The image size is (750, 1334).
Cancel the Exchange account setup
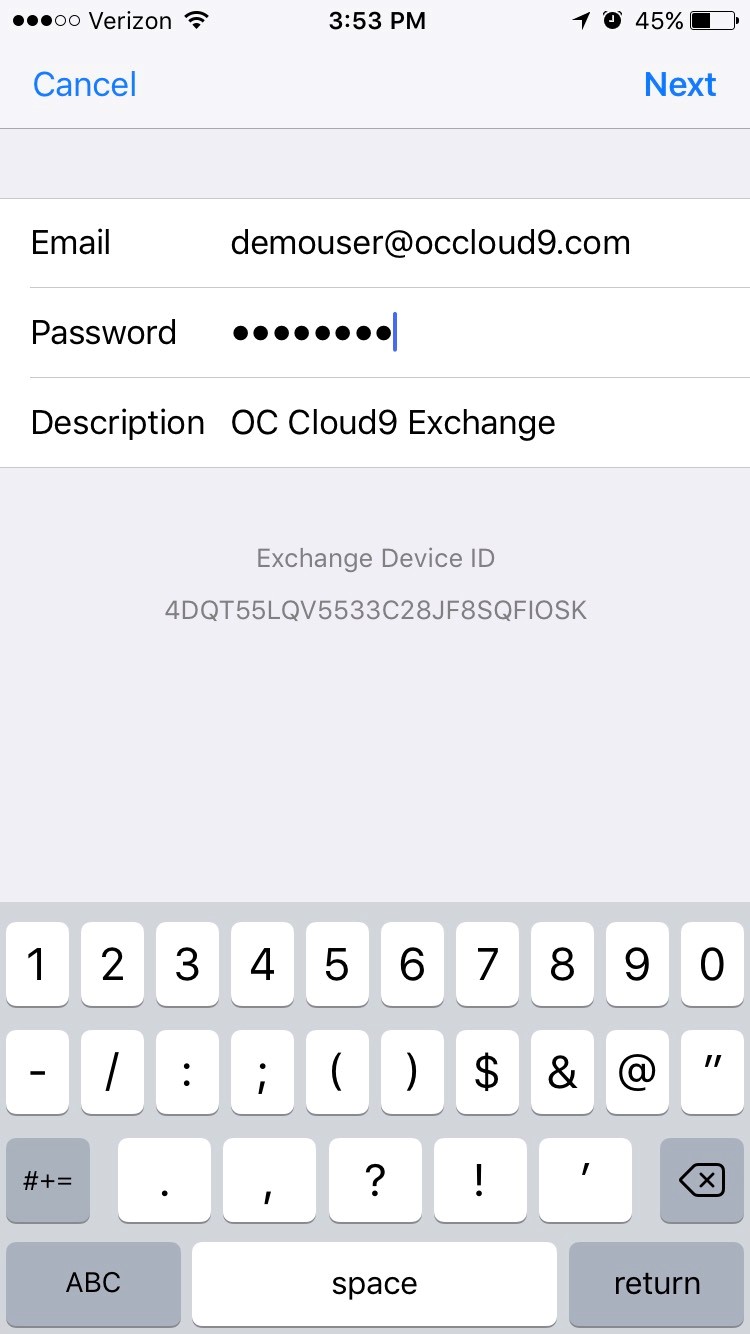(x=84, y=84)
